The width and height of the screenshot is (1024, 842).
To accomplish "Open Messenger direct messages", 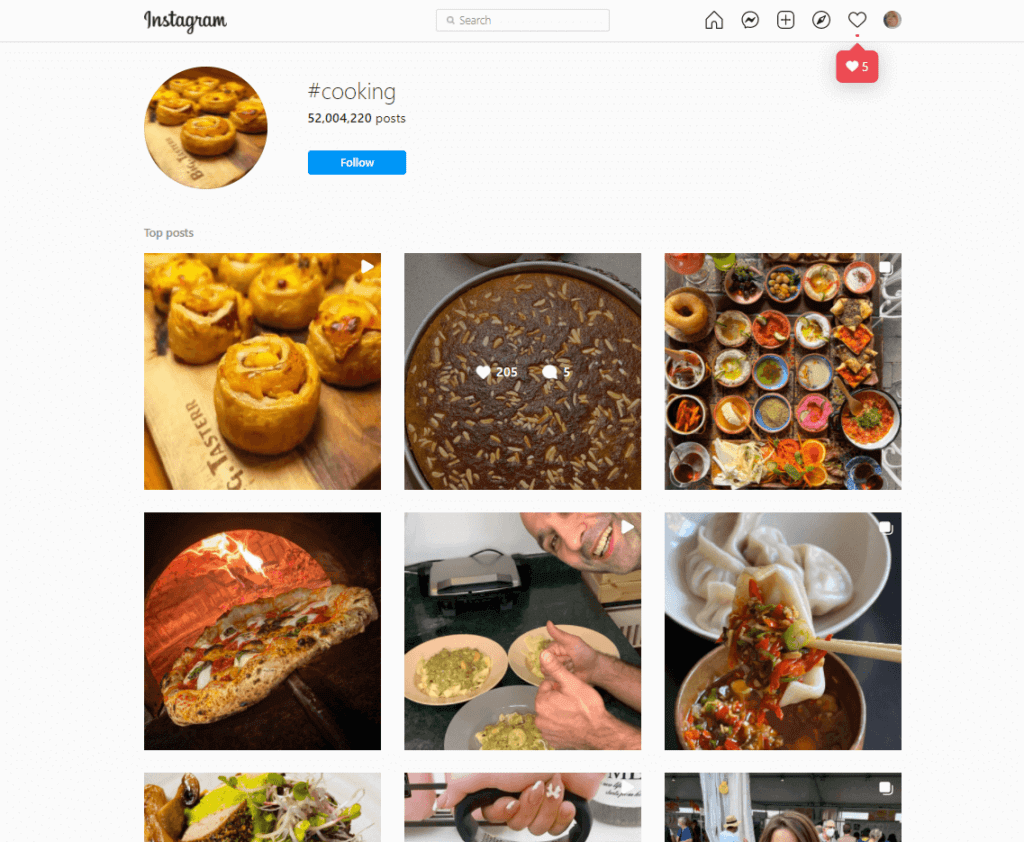I will (750, 20).
